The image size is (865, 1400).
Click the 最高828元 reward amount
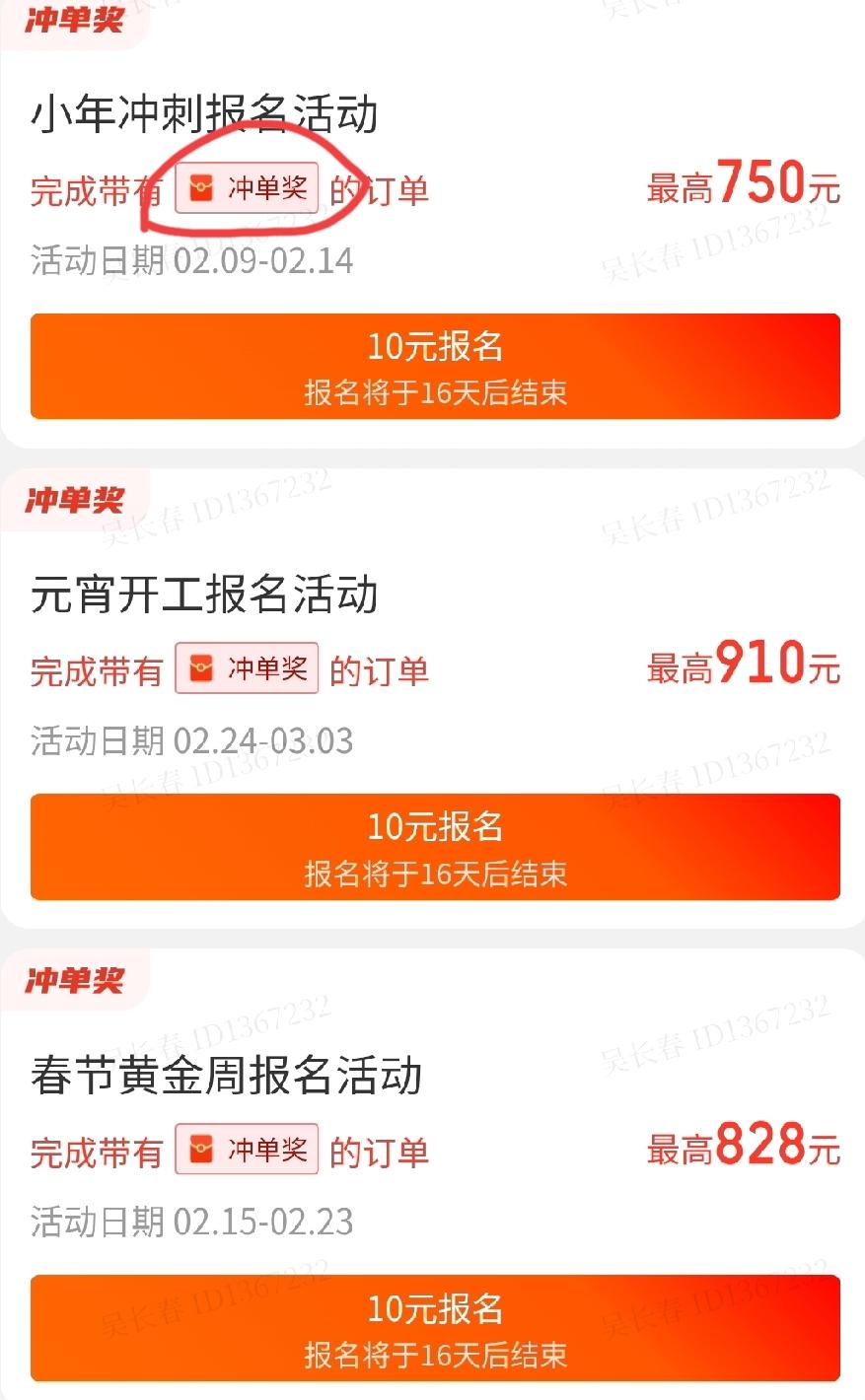pyautogui.click(x=742, y=1148)
